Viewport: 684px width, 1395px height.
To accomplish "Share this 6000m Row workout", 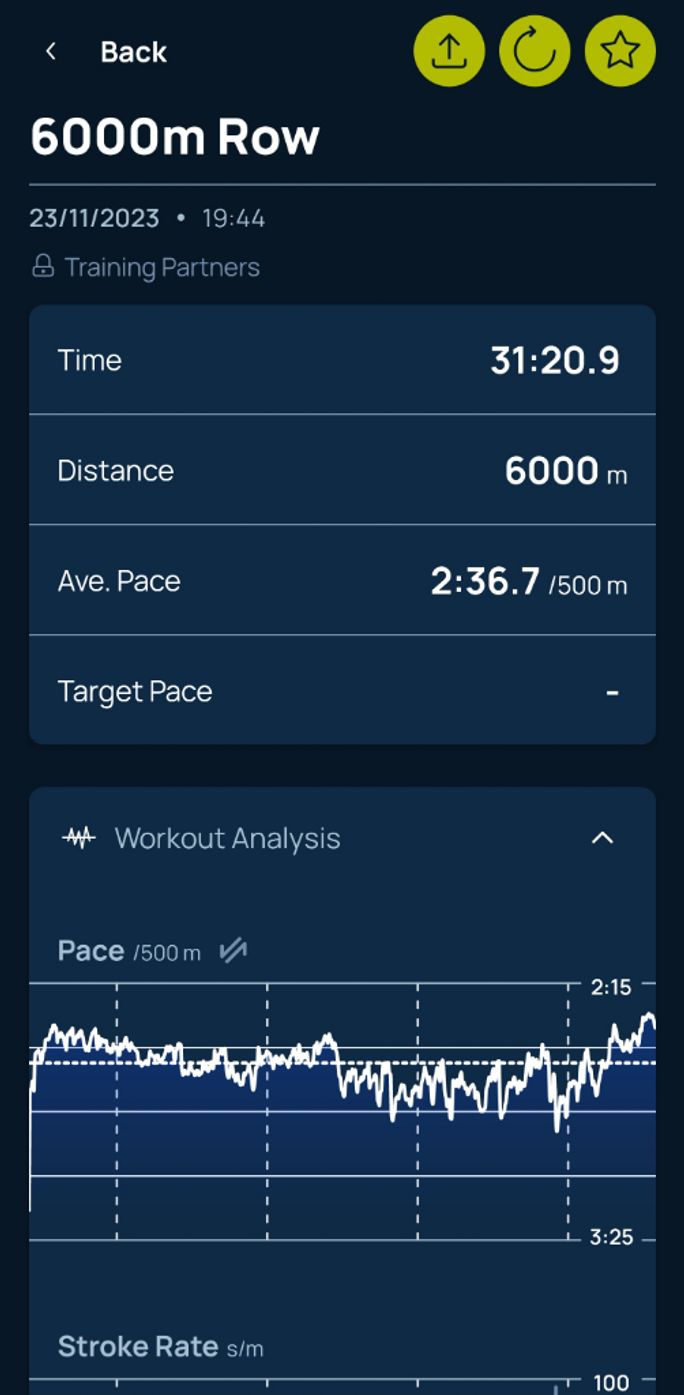I will tap(449, 50).
